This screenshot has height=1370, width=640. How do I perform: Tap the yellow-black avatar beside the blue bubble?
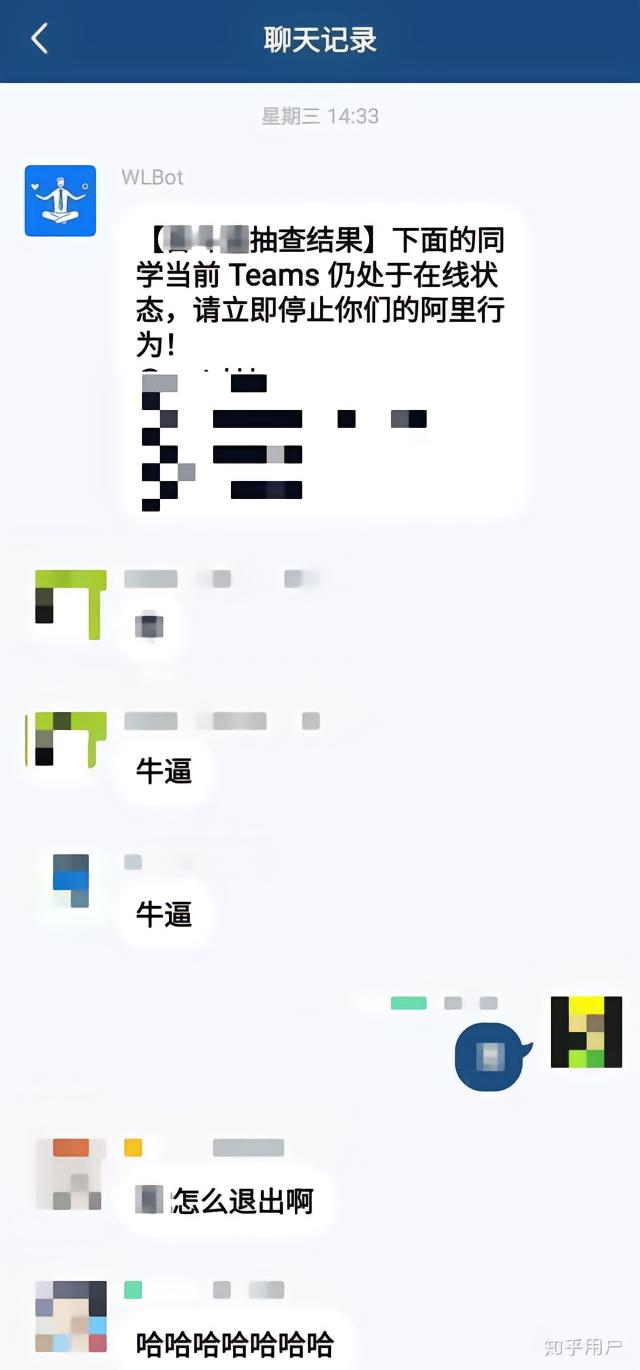click(x=586, y=1032)
